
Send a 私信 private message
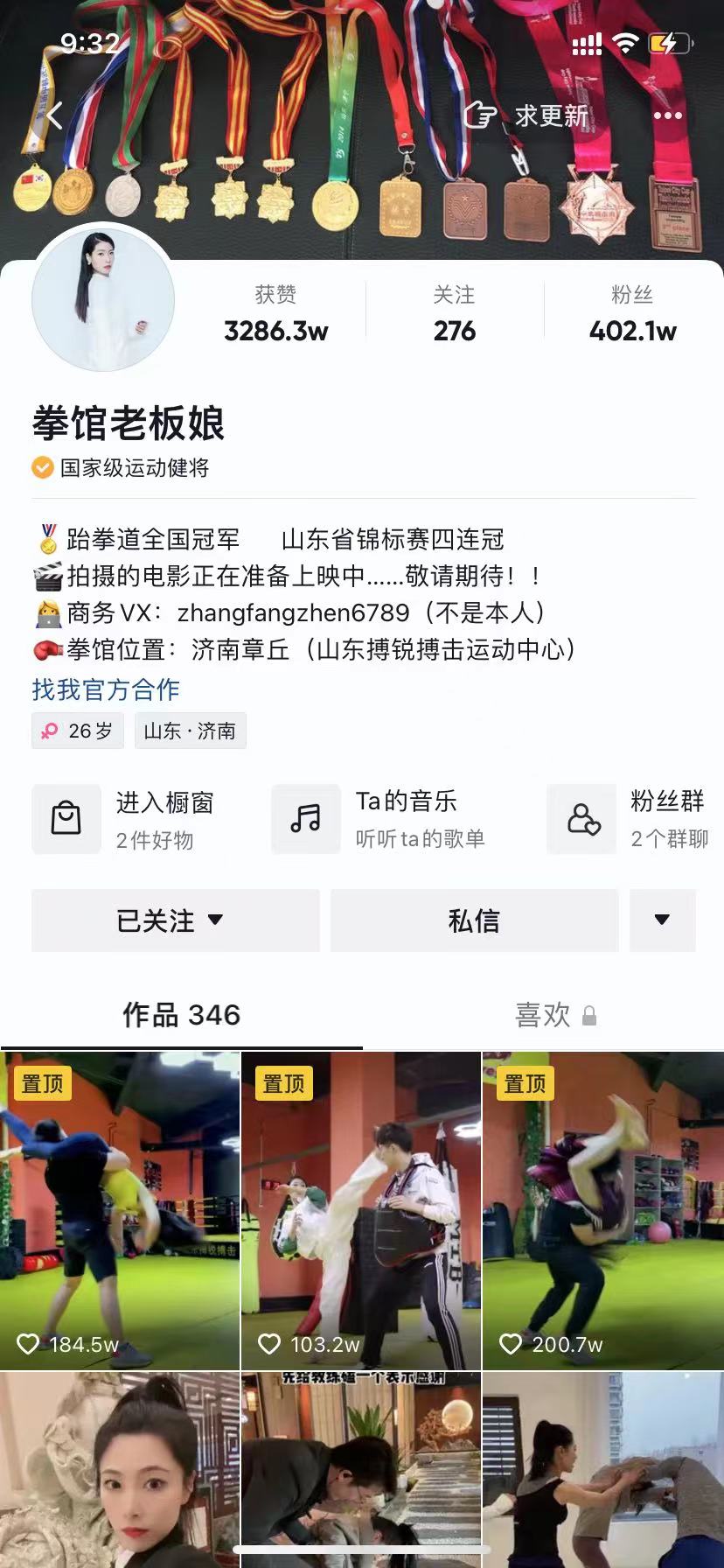474,920
